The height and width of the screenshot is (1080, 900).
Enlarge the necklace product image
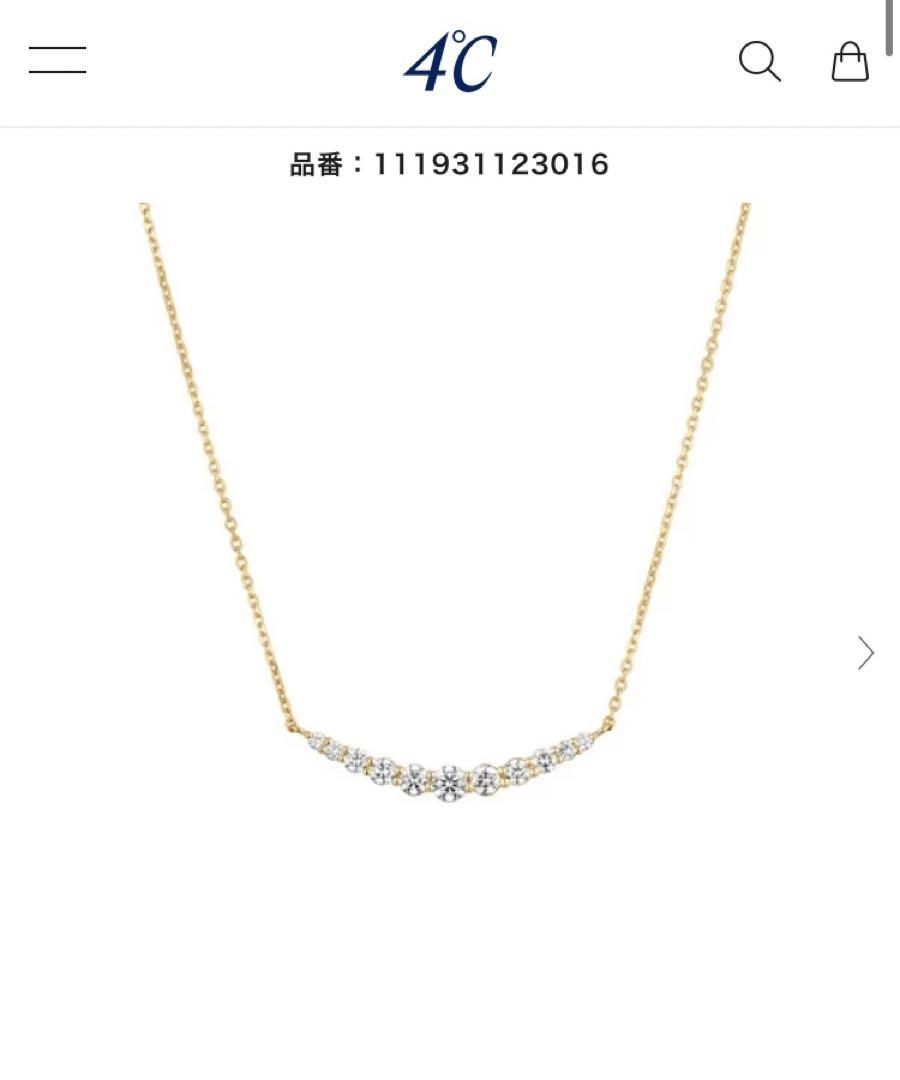tap(445, 600)
